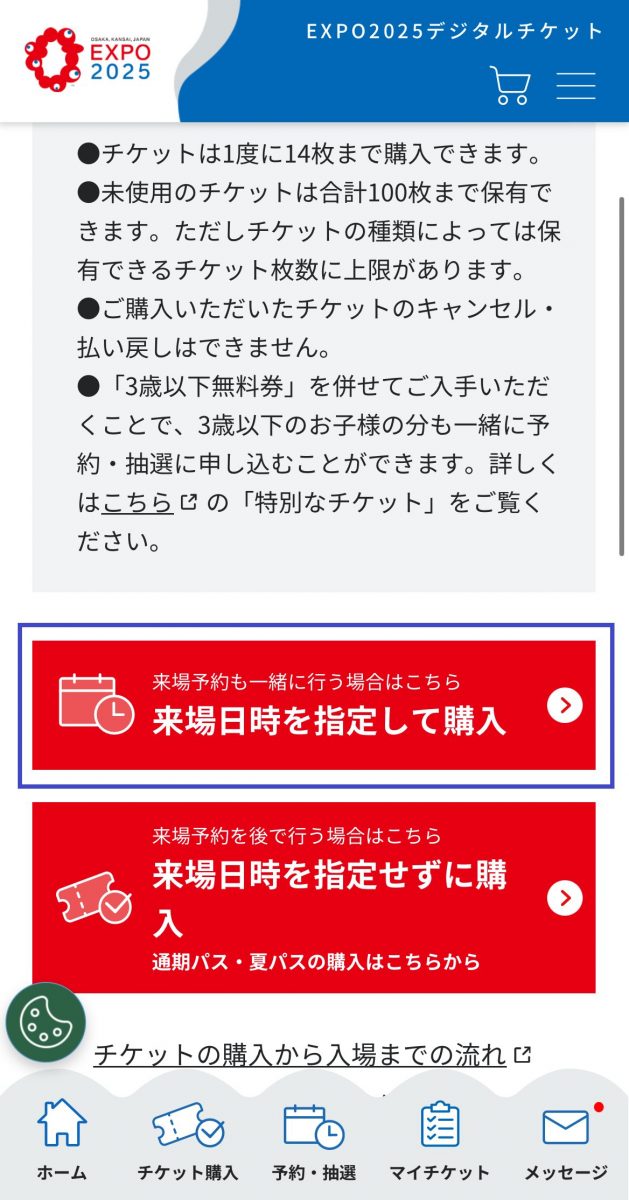Open the マイチケット tab
The height and width of the screenshot is (1200, 629).
pos(440,1140)
